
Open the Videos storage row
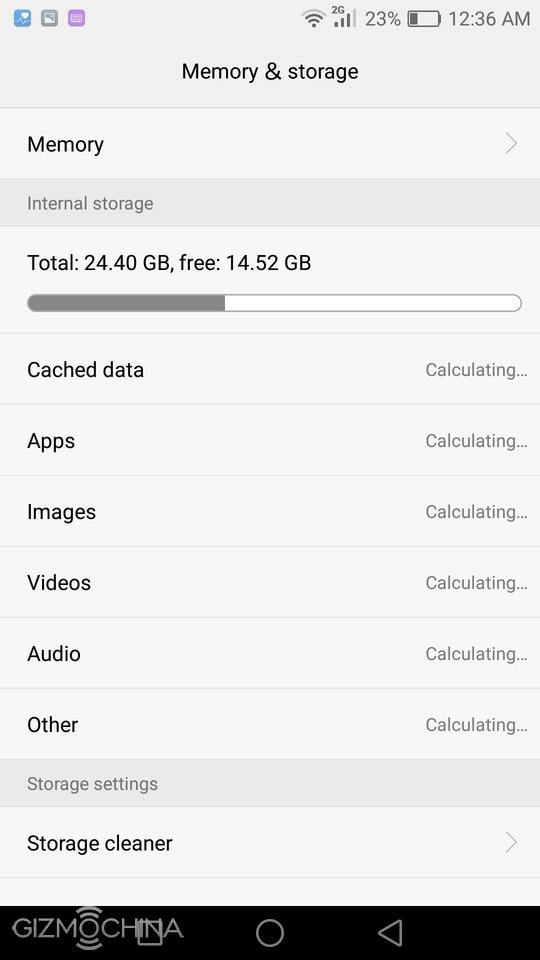click(x=270, y=582)
